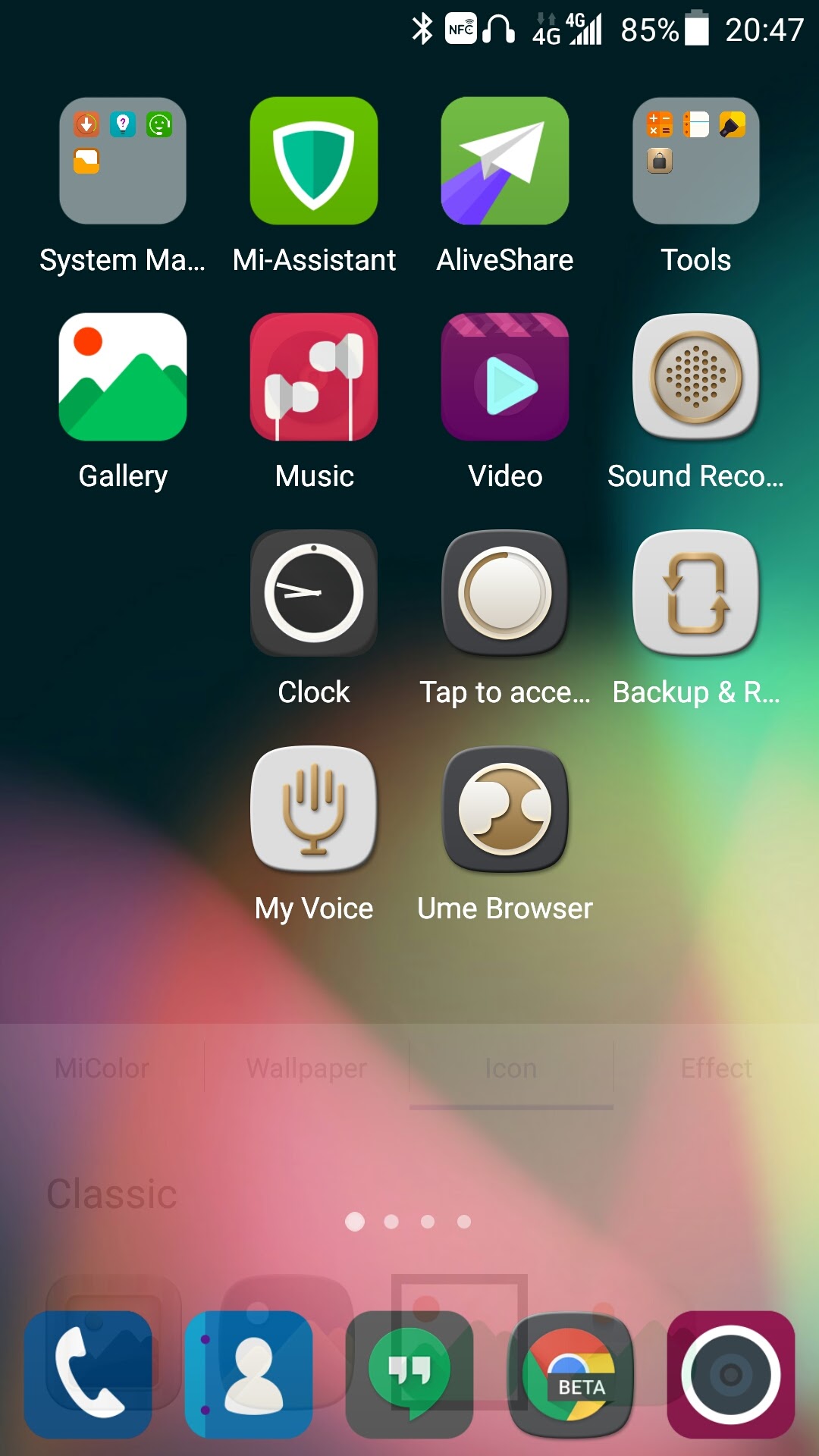This screenshot has width=819, height=1456.
Task: Launch the Hangouts app in the dock
Action: pos(409,1375)
